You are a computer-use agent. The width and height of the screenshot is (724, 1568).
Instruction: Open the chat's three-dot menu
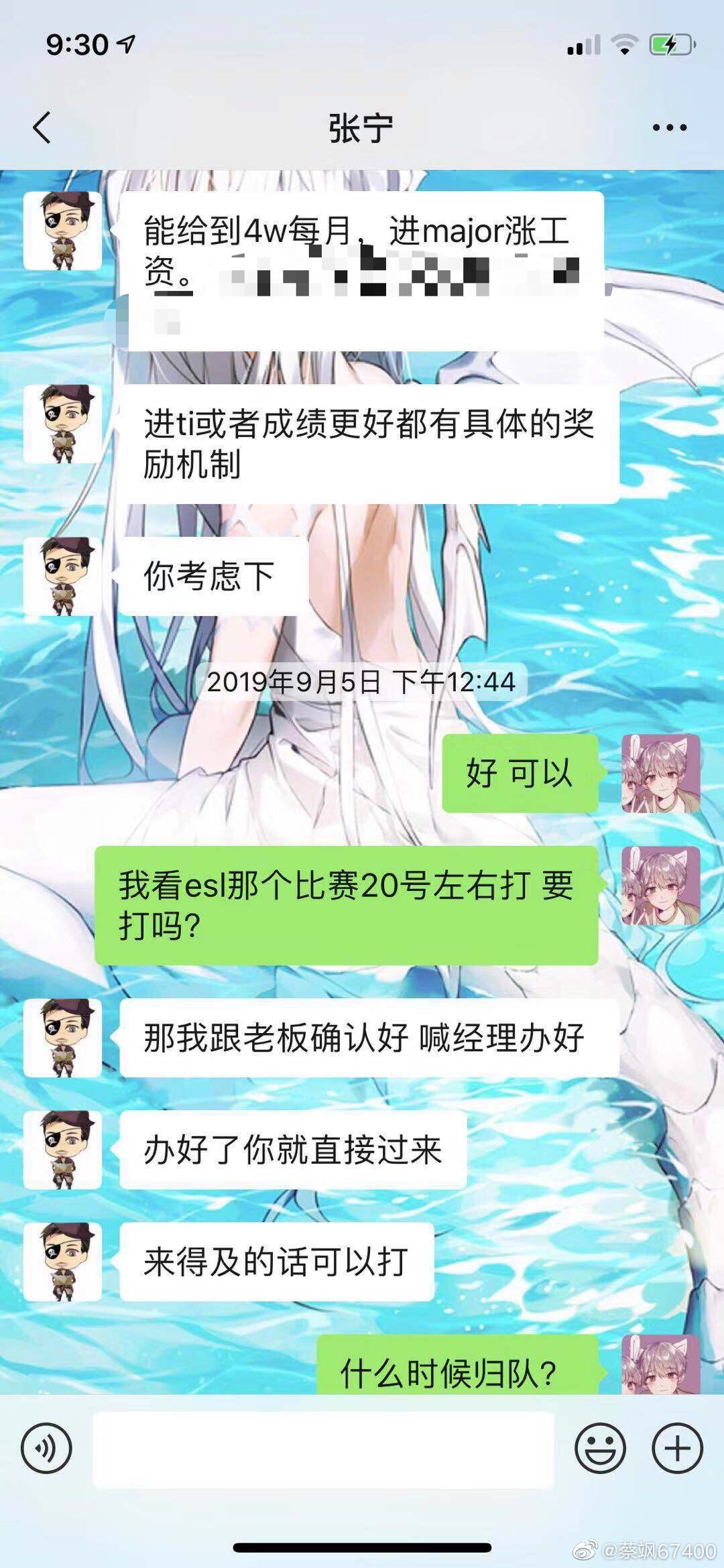(669, 127)
